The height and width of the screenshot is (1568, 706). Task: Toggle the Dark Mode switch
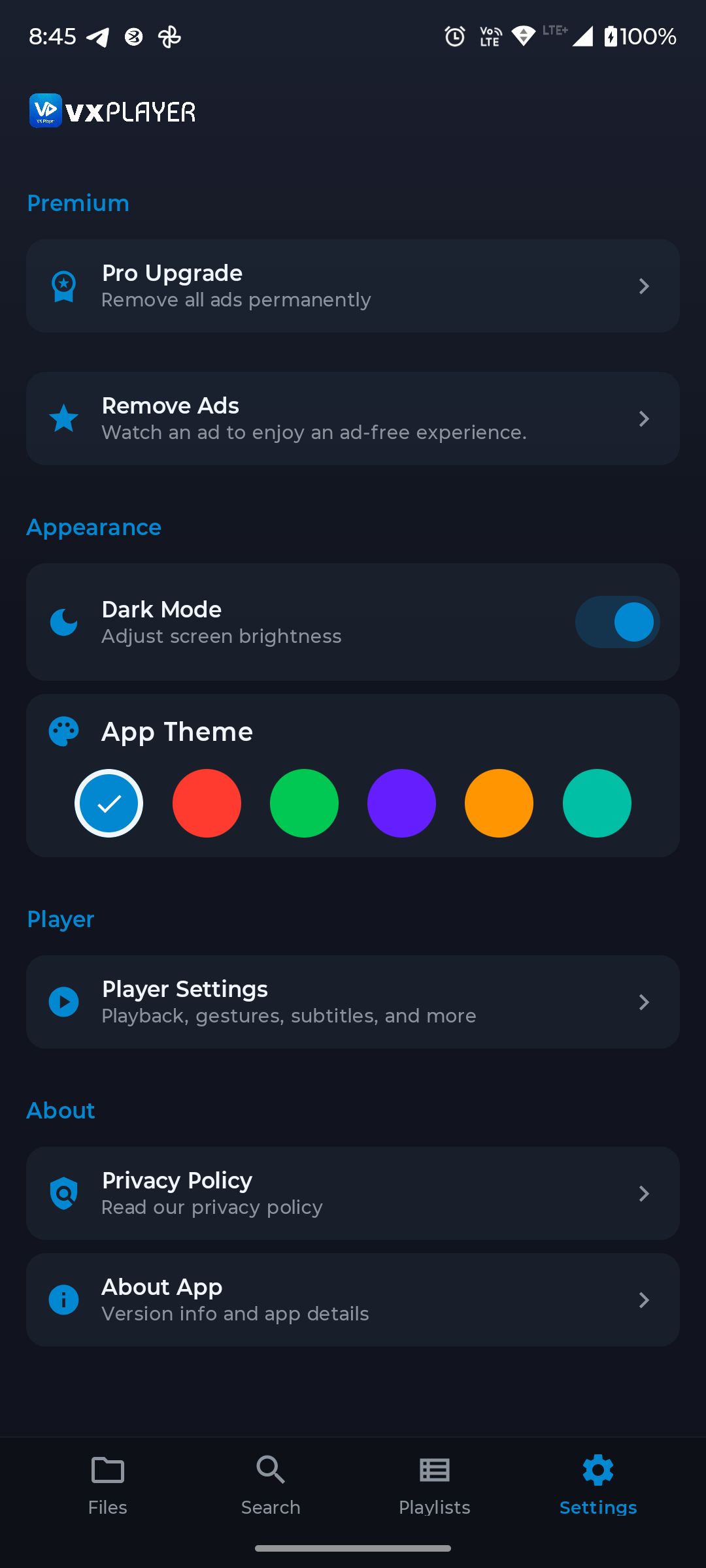tap(617, 622)
